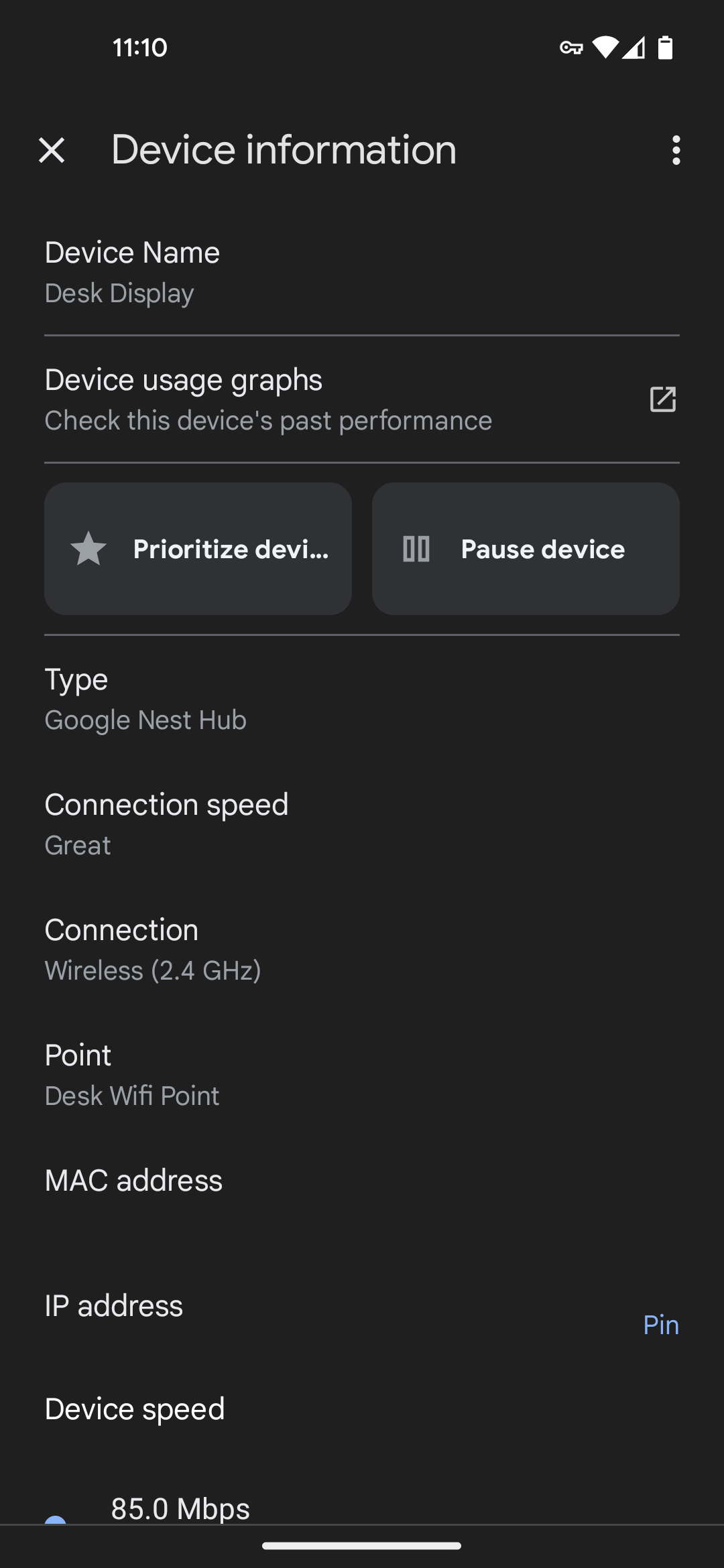Image resolution: width=724 pixels, height=1568 pixels.
Task: Tap the Wi-Fi status icon
Action: pos(607,46)
